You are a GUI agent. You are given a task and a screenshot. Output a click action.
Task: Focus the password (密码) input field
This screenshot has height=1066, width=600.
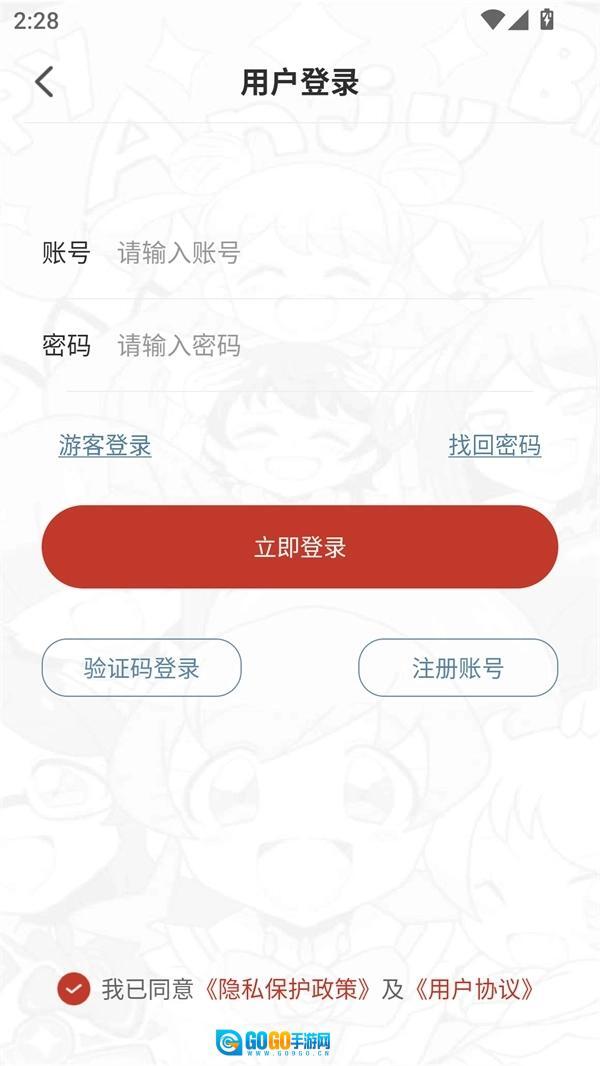[x=320, y=346]
